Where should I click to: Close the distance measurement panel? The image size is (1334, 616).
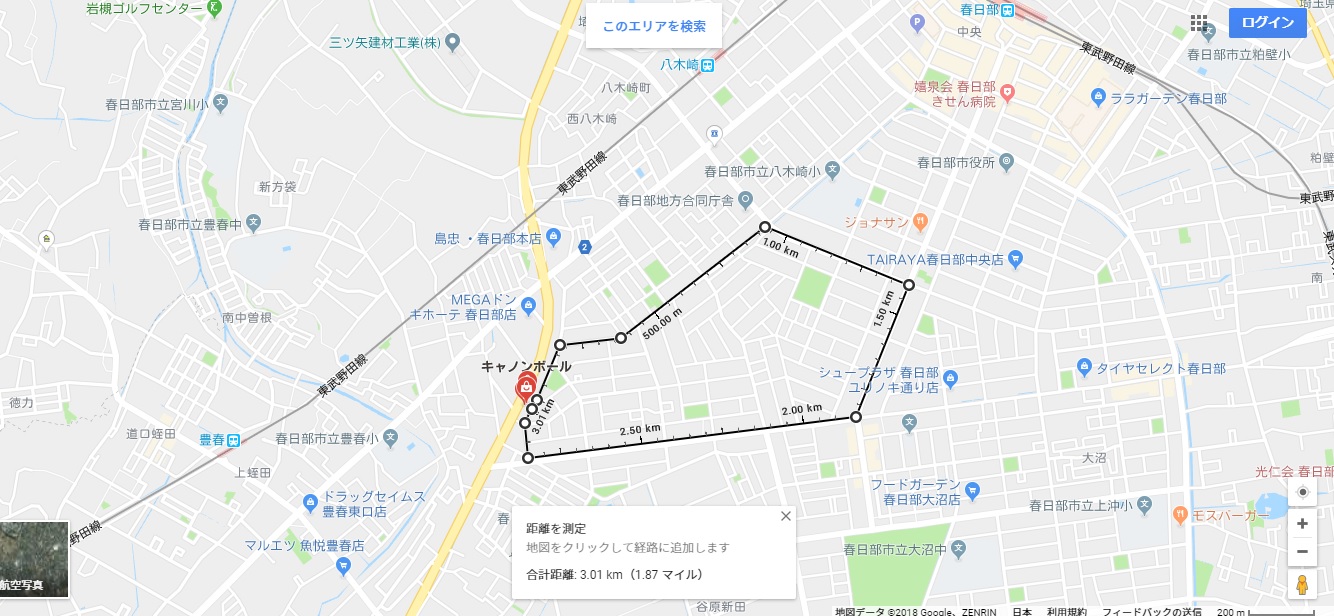[x=785, y=516]
